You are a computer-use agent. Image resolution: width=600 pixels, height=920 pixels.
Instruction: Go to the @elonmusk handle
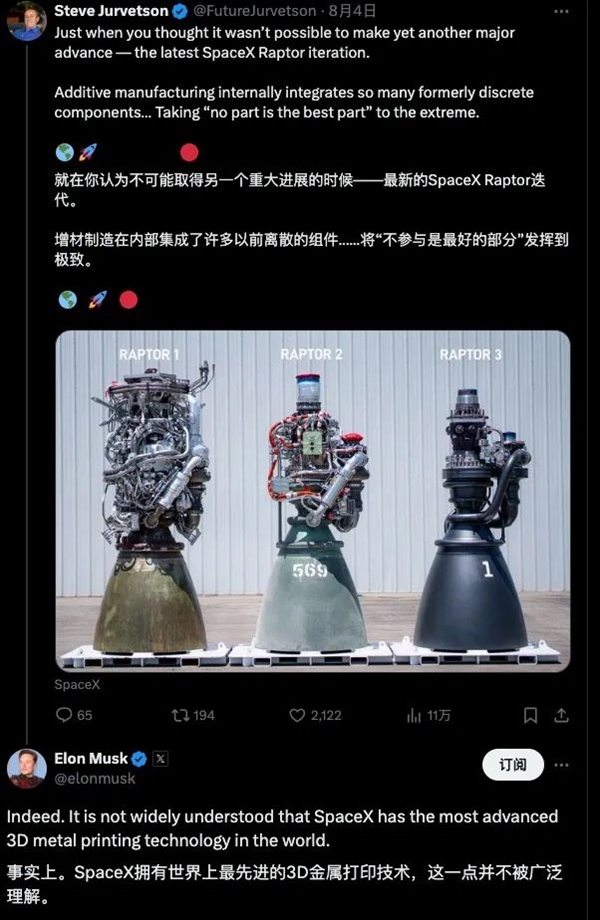coord(95,778)
